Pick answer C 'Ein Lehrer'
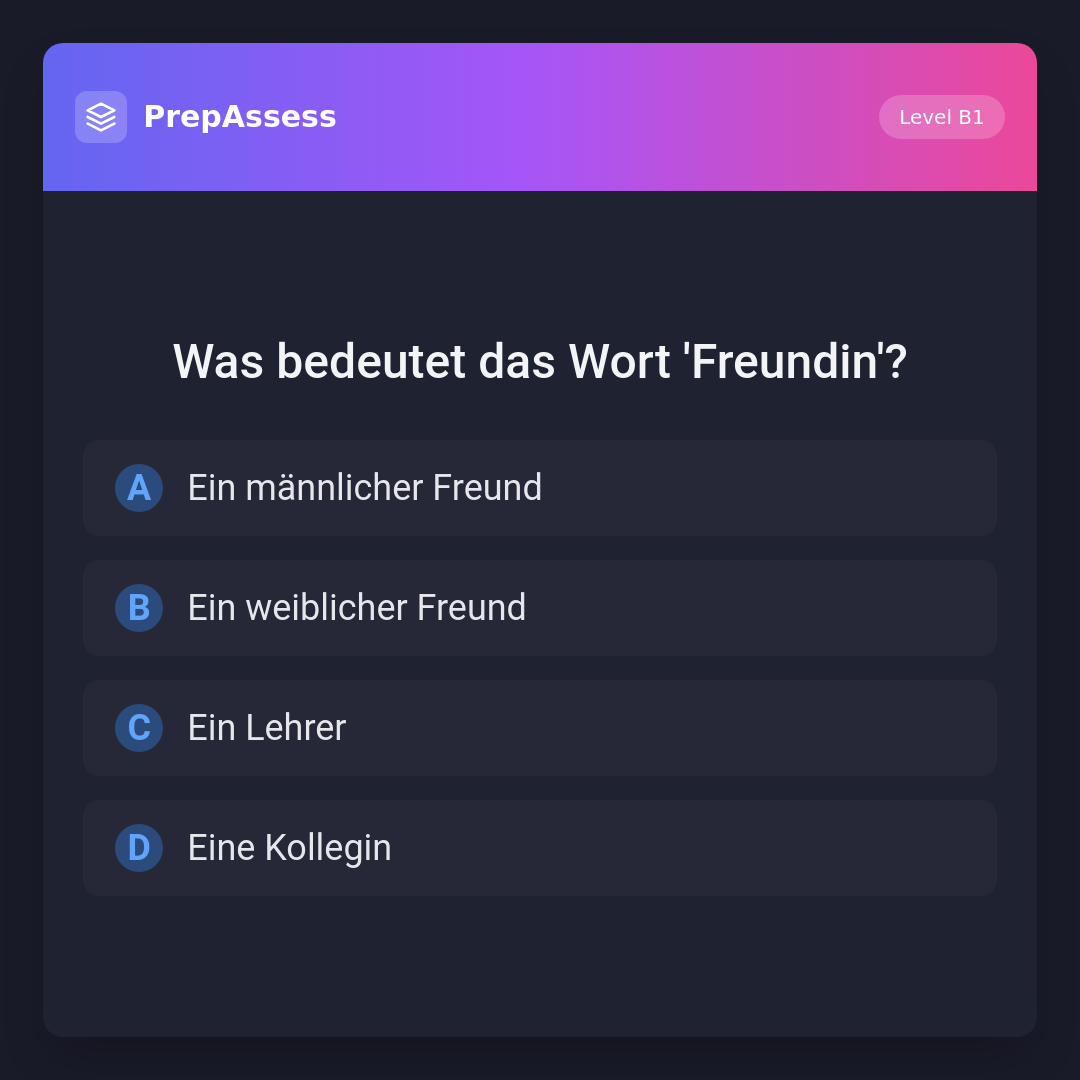The width and height of the screenshot is (1080, 1080). (x=540, y=728)
